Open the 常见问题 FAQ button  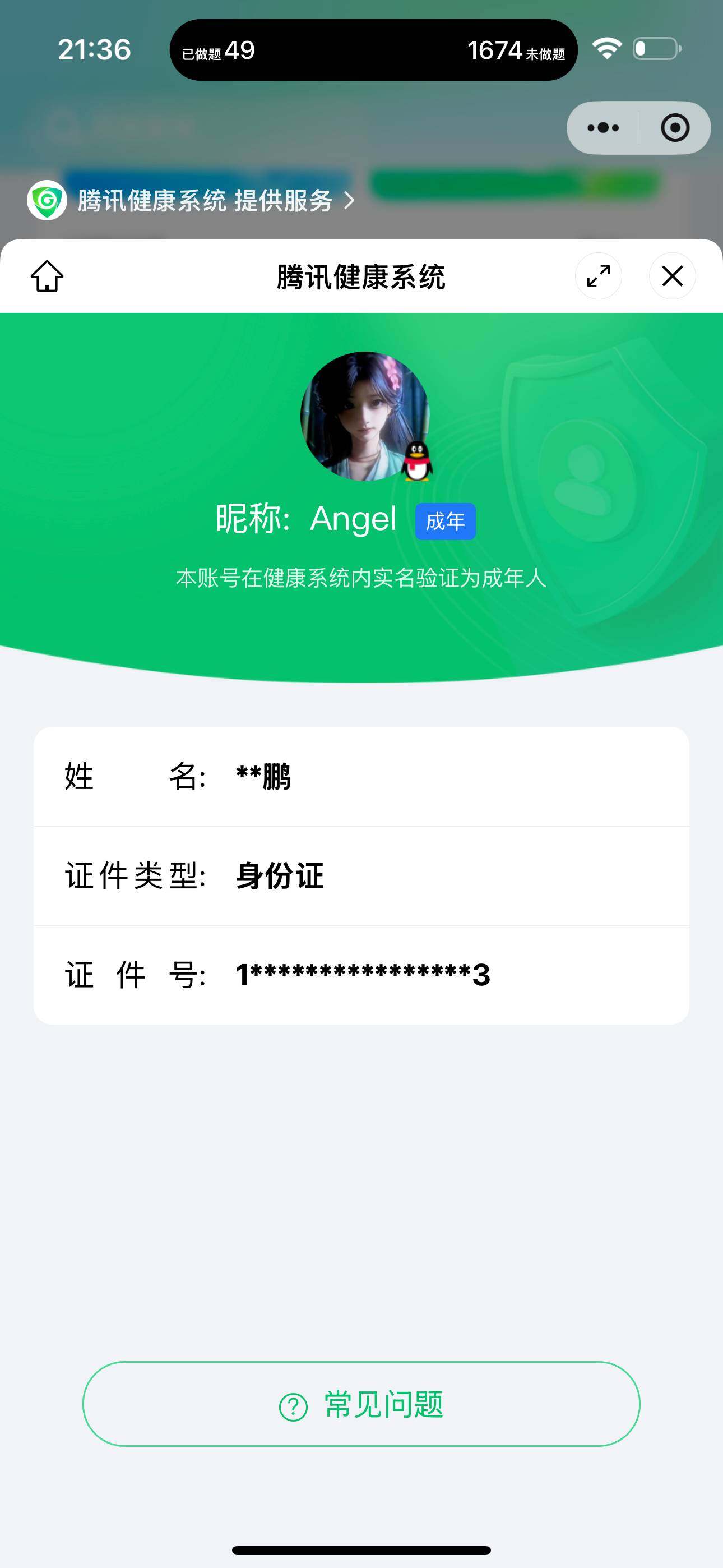click(x=361, y=1404)
